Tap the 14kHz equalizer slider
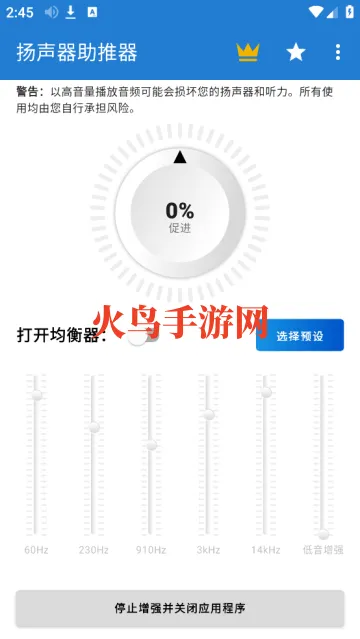 point(266,454)
